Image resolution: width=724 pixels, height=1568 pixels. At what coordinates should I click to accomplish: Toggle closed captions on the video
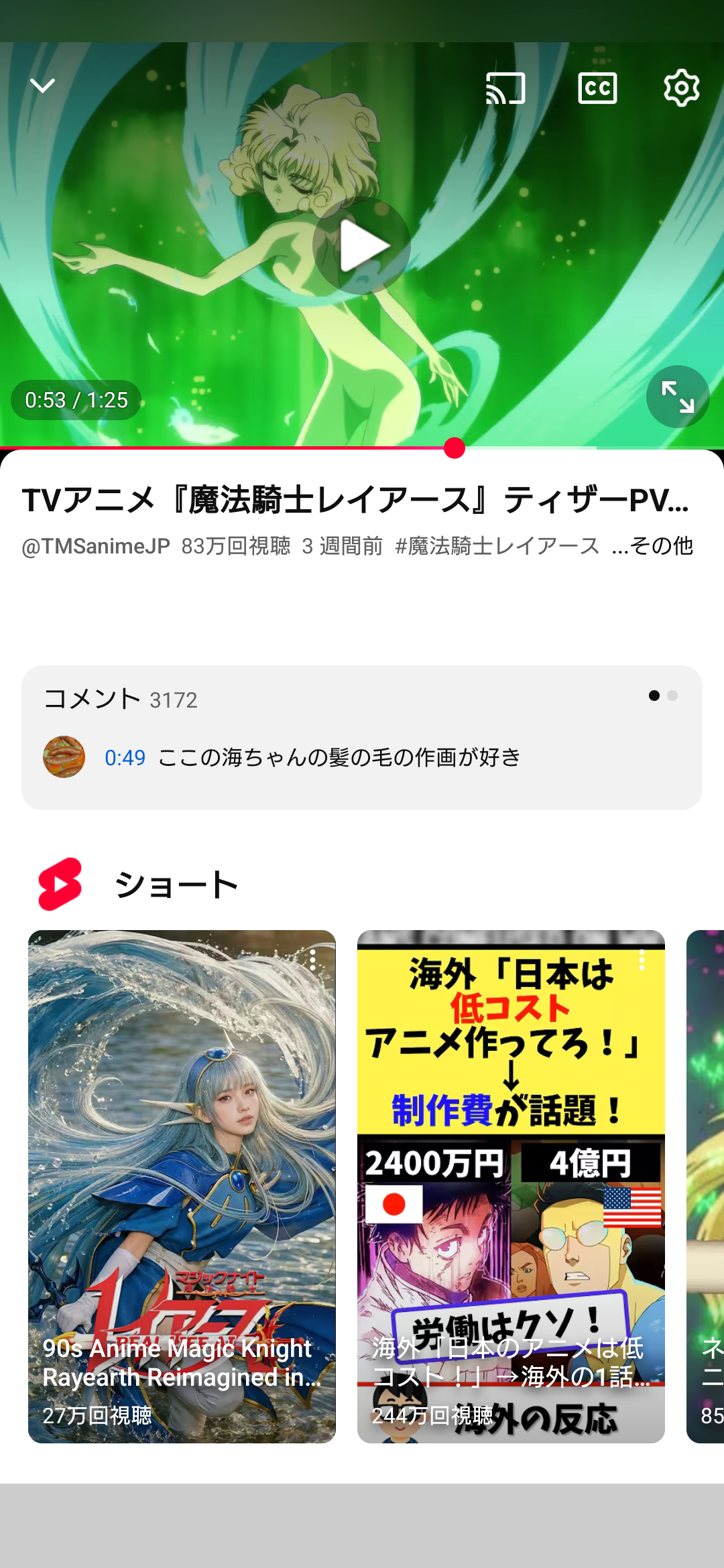click(x=597, y=88)
